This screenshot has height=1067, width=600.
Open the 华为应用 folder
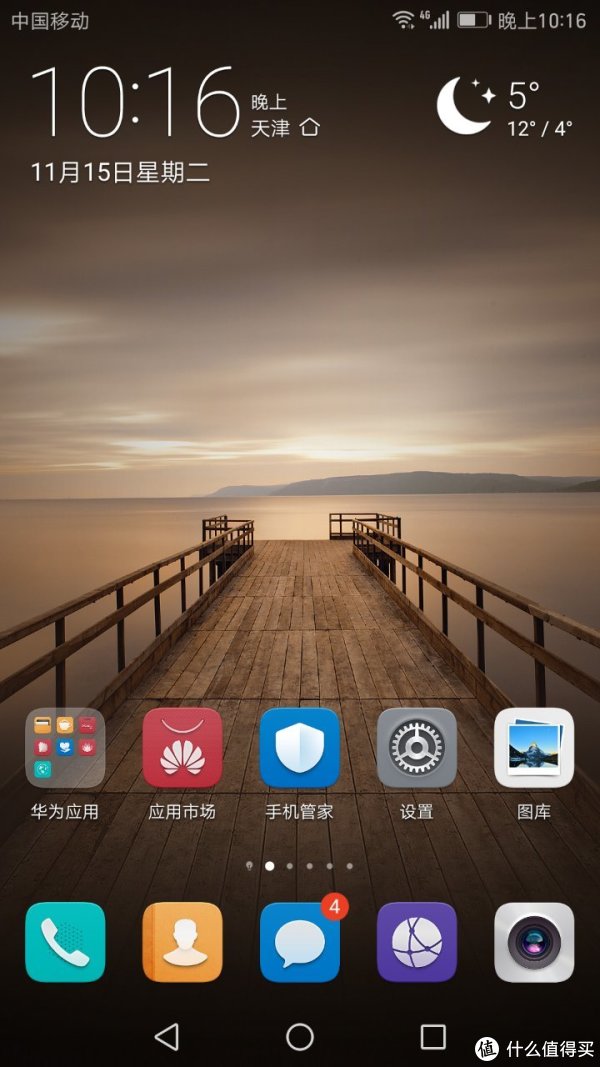(65, 748)
